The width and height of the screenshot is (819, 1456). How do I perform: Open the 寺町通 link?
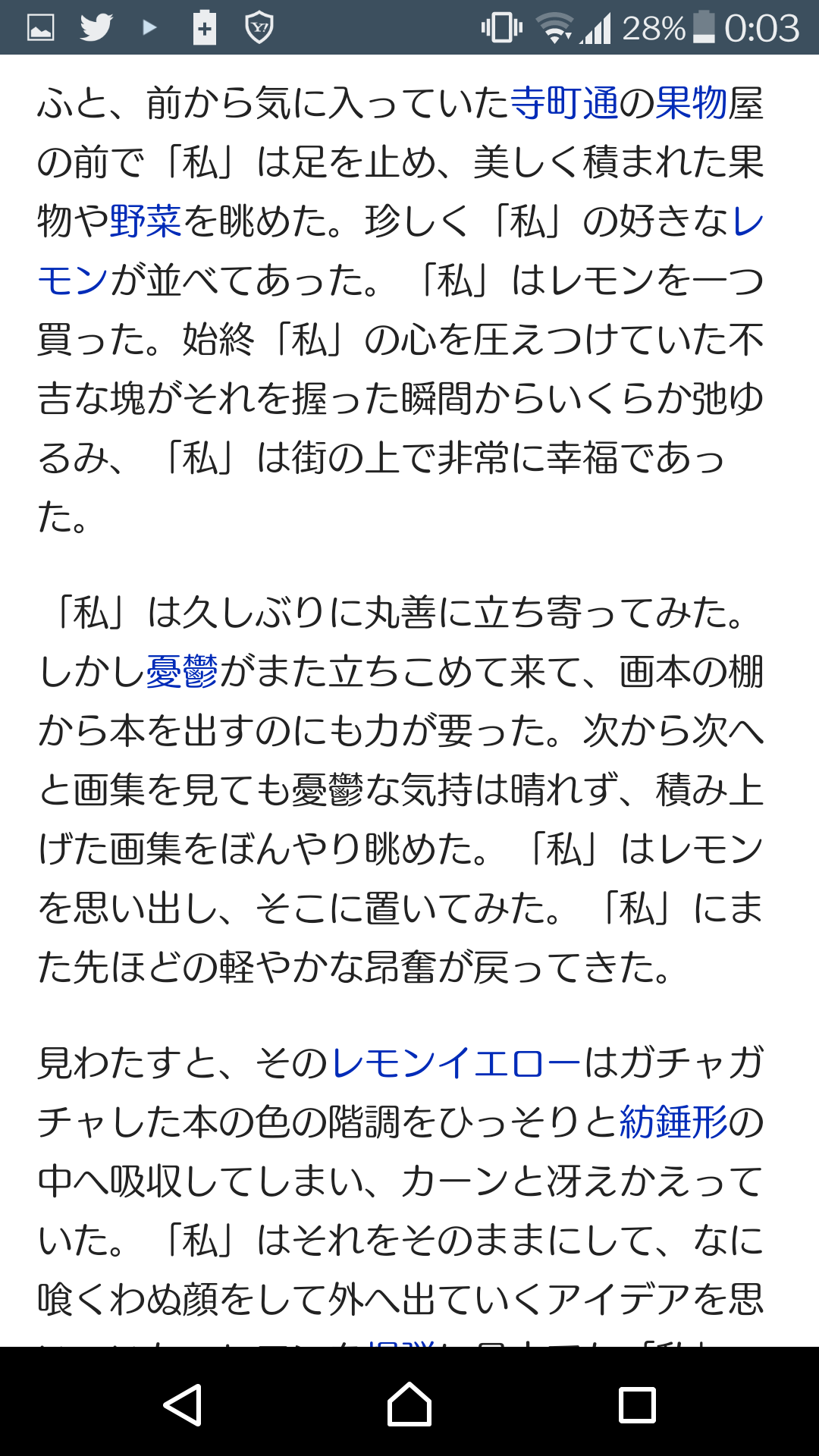point(564,103)
